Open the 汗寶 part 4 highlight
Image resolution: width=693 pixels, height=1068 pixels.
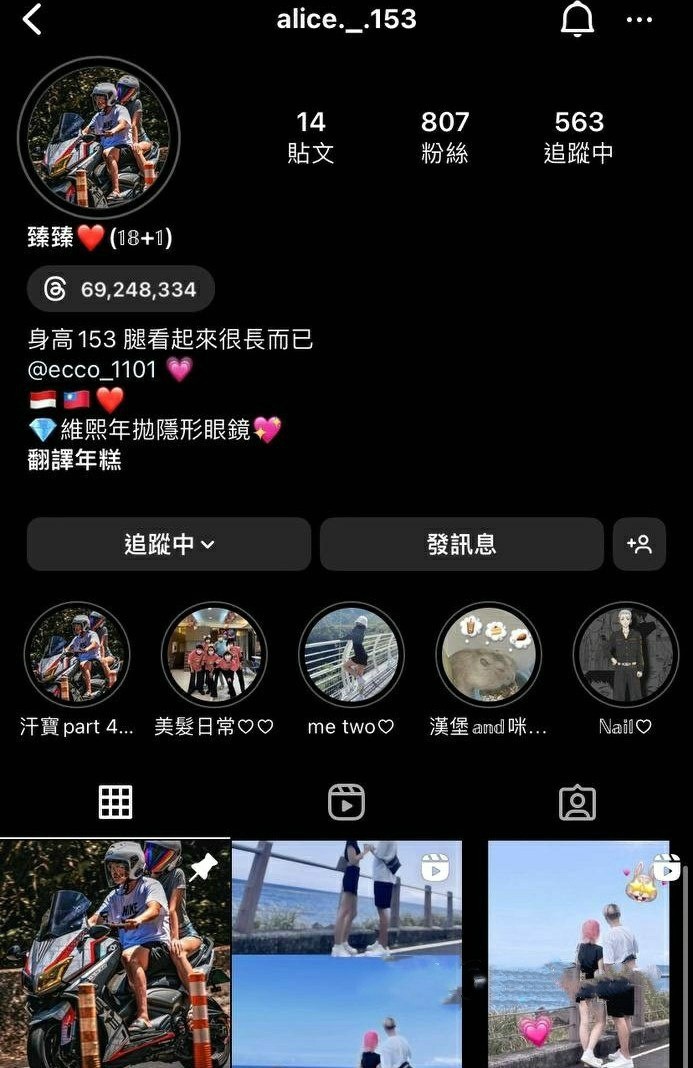pyautogui.click(x=77, y=655)
